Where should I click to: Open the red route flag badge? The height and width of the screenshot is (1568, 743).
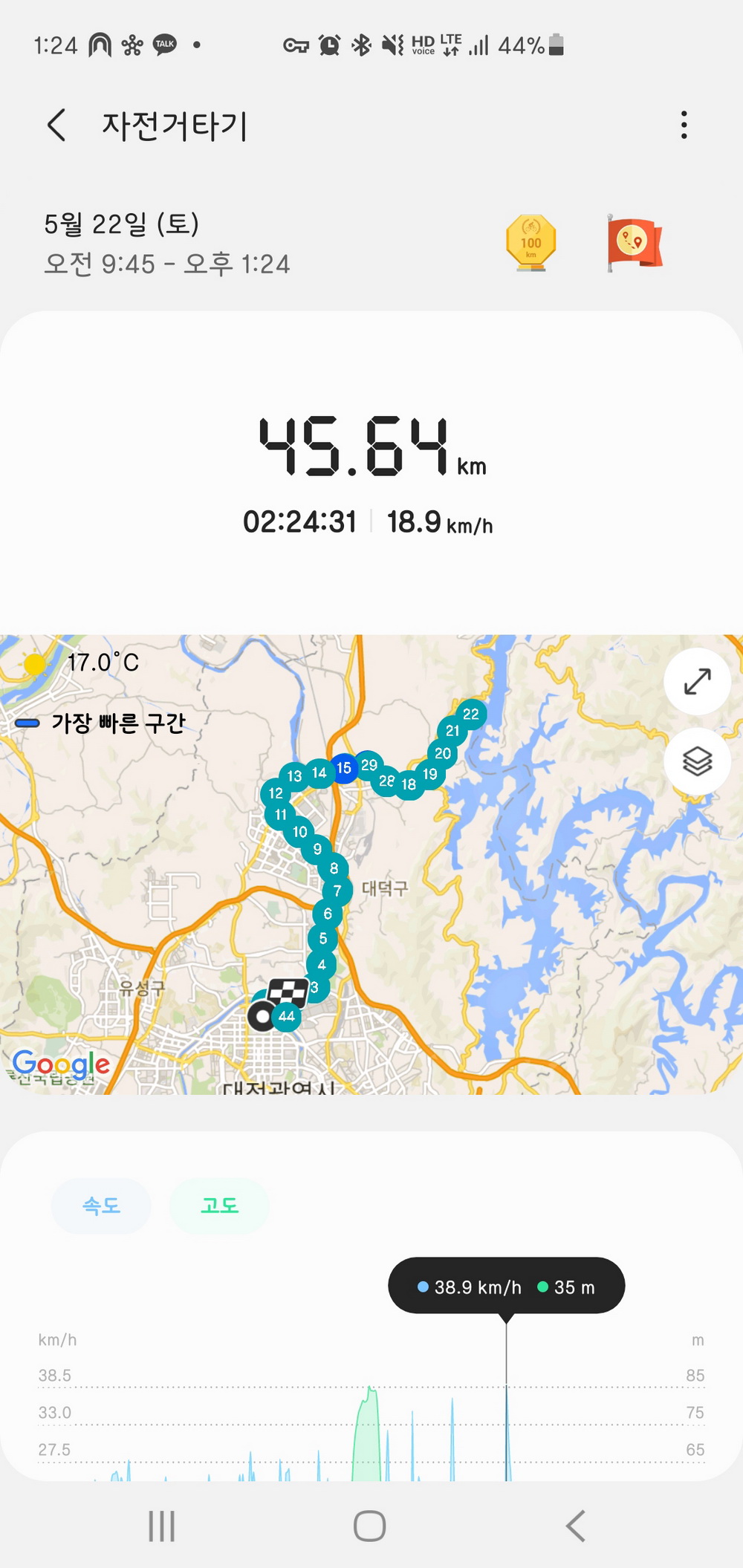[634, 243]
